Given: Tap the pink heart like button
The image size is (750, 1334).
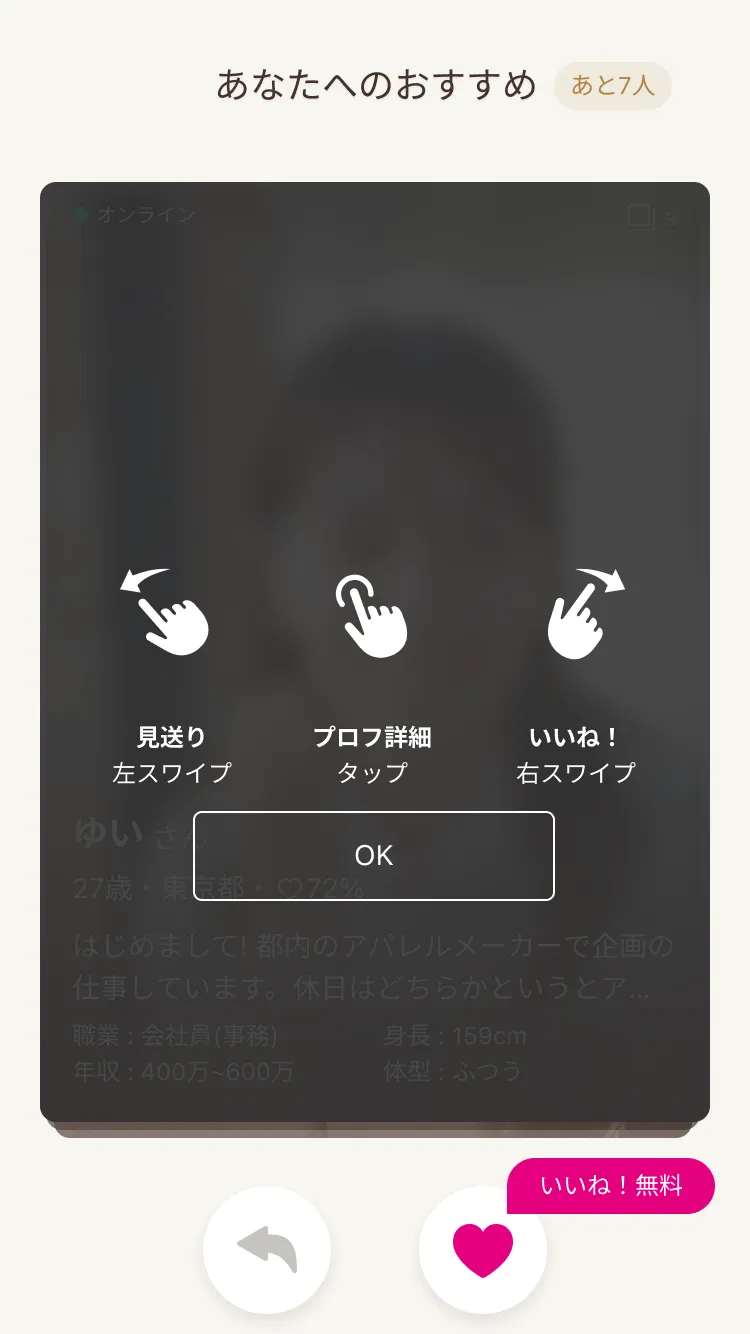Looking at the screenshot, I should (483, 1249).
